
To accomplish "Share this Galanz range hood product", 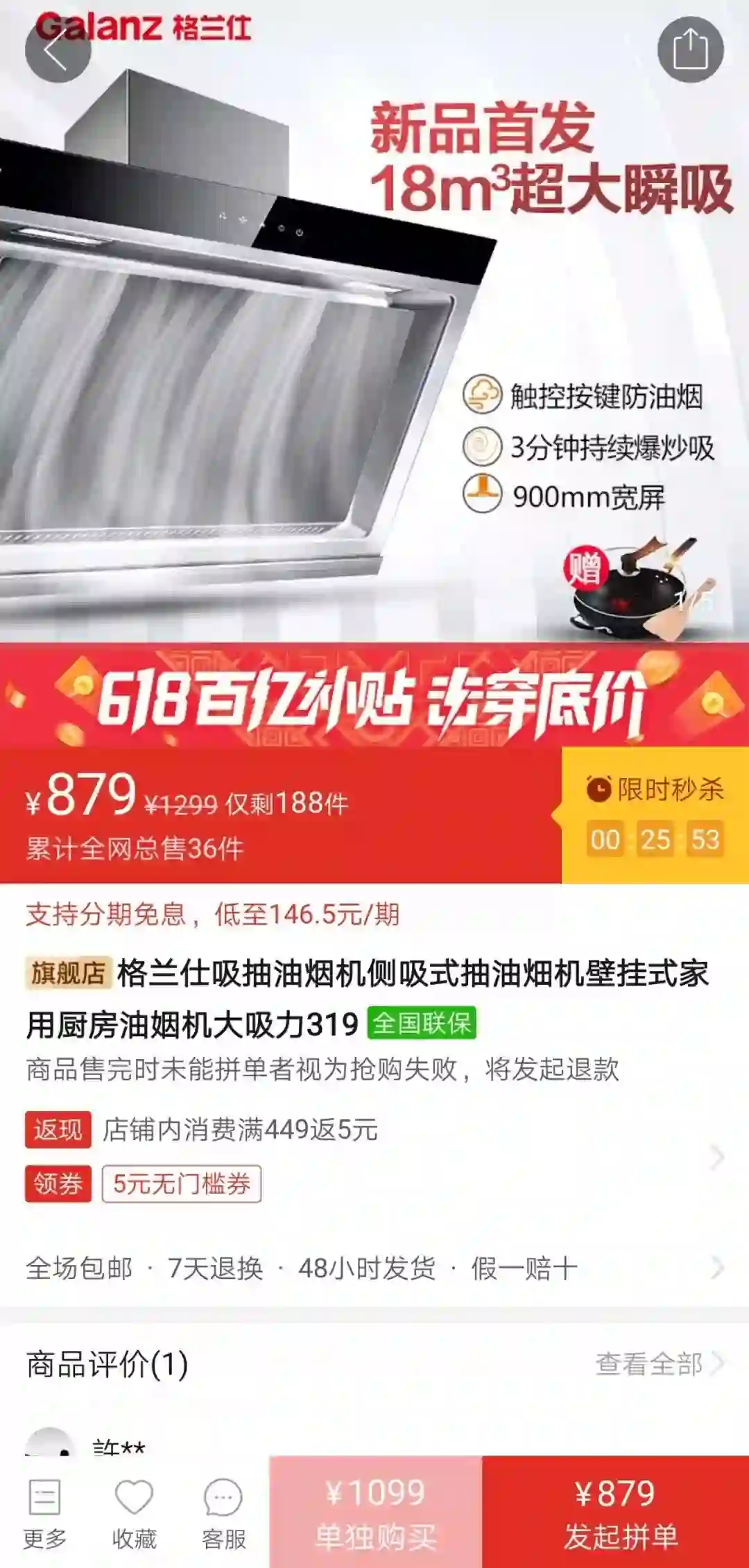I will tap(690, 50).
